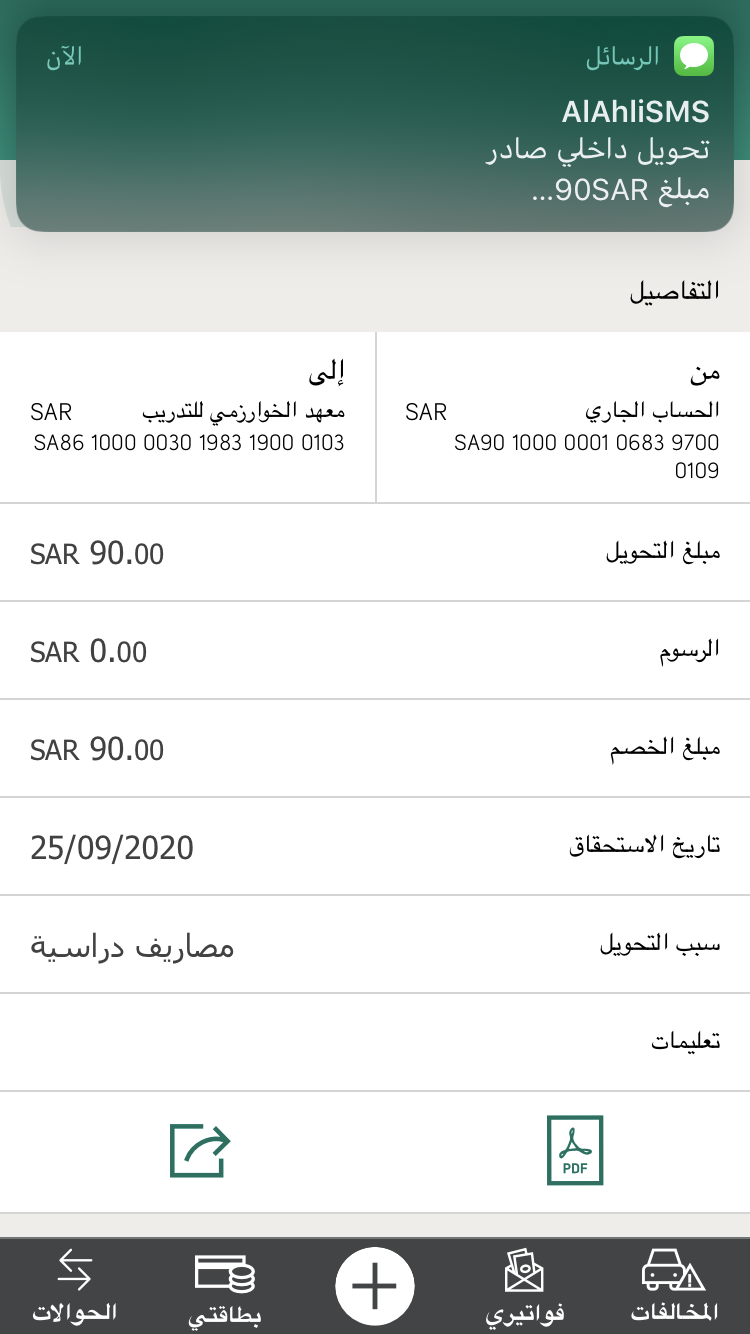This screenshot has height=1334, width=750.
Task: Open the AlAhliSMS notification banner
Action: click(x=375, y=125)
